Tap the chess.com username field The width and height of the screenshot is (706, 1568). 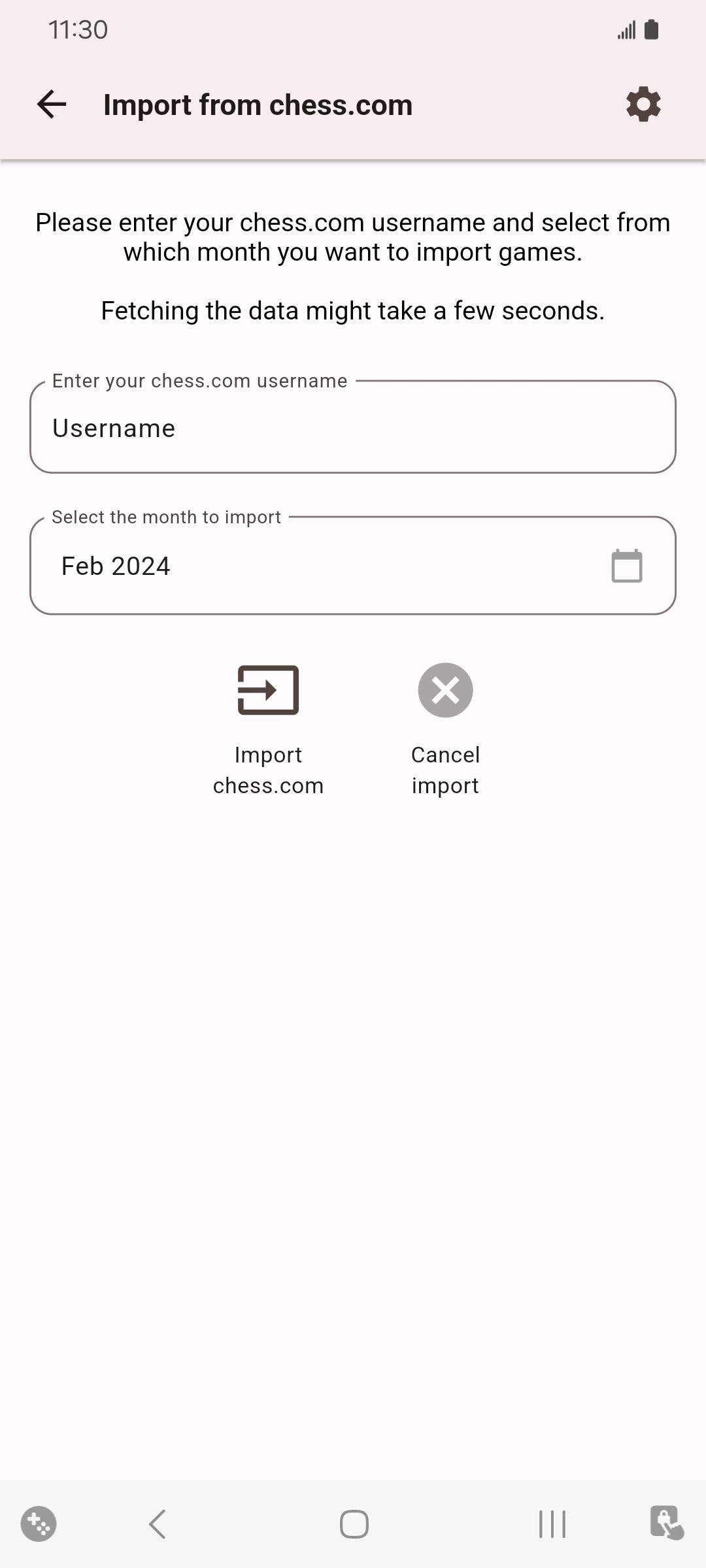[x=353, y=427]
